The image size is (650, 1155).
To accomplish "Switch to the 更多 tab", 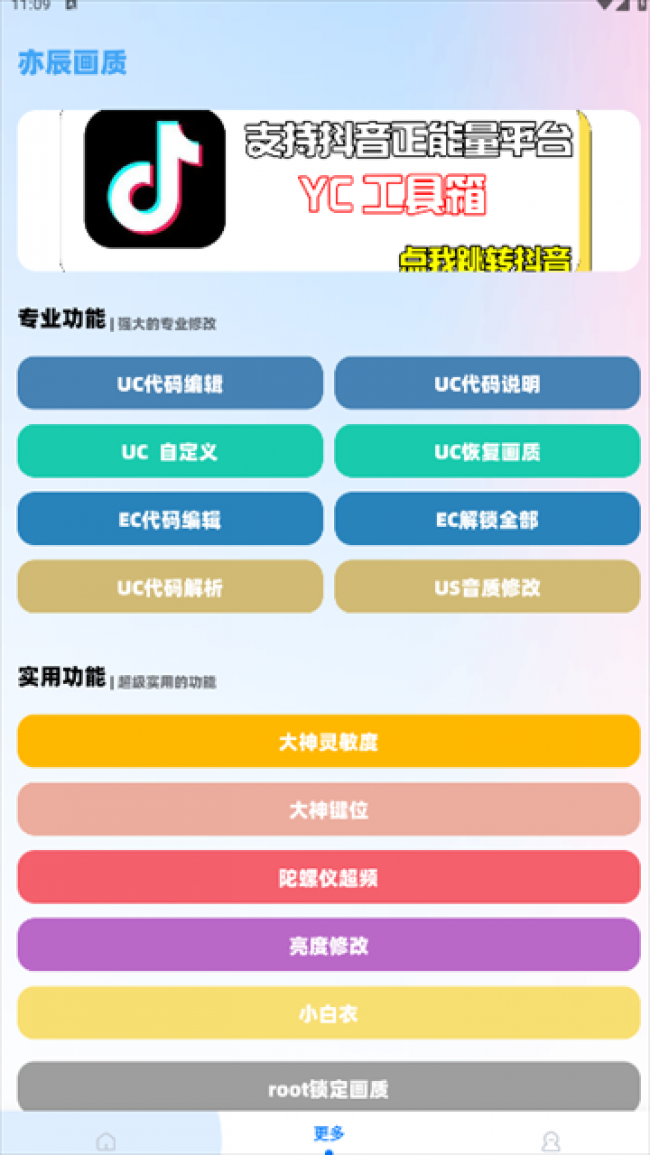I will [x=328, y=1135].
